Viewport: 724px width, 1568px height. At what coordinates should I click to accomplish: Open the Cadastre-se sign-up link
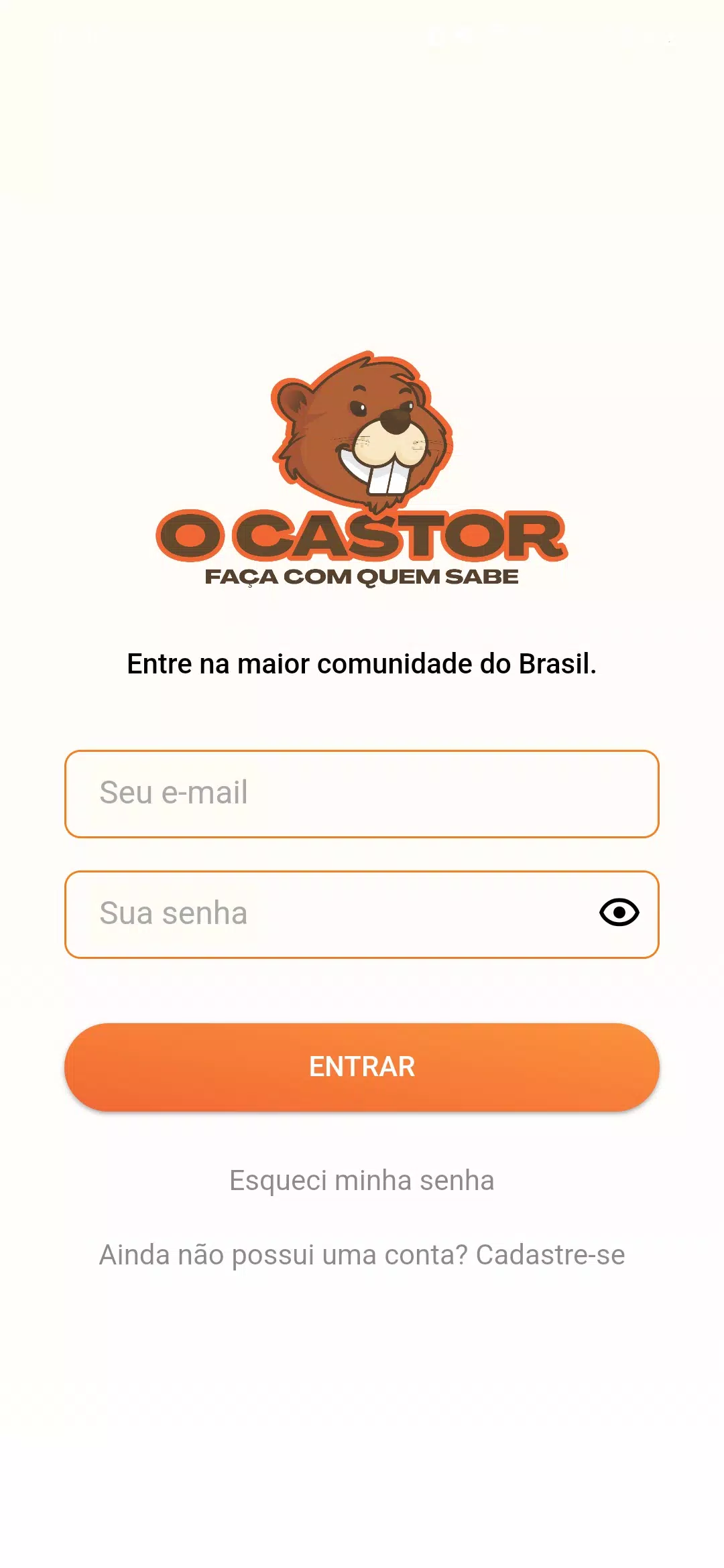pyautogui.click(x=550, y=1255)
